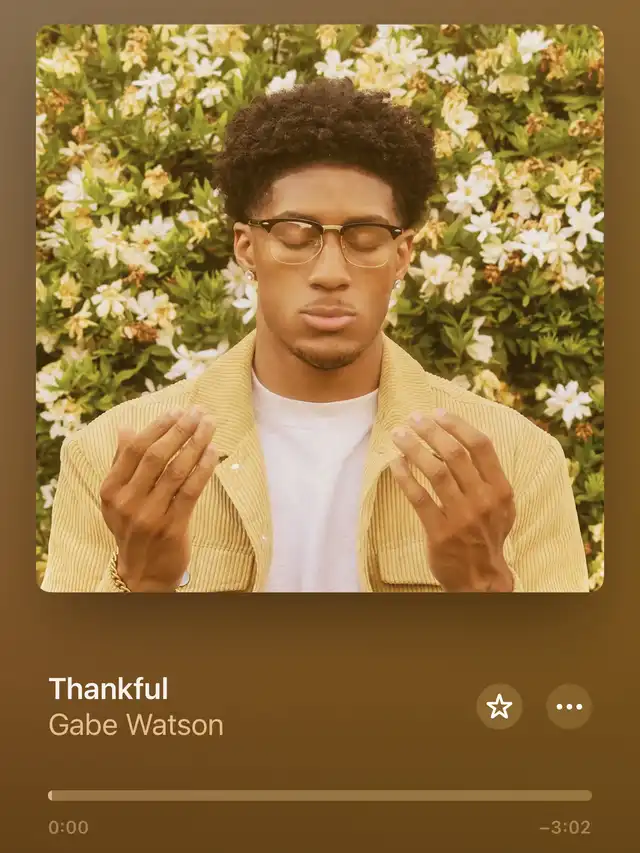Tap the playback progress bar
The width and height of the screenshot is (640, 853).
(x=320, y=796)
